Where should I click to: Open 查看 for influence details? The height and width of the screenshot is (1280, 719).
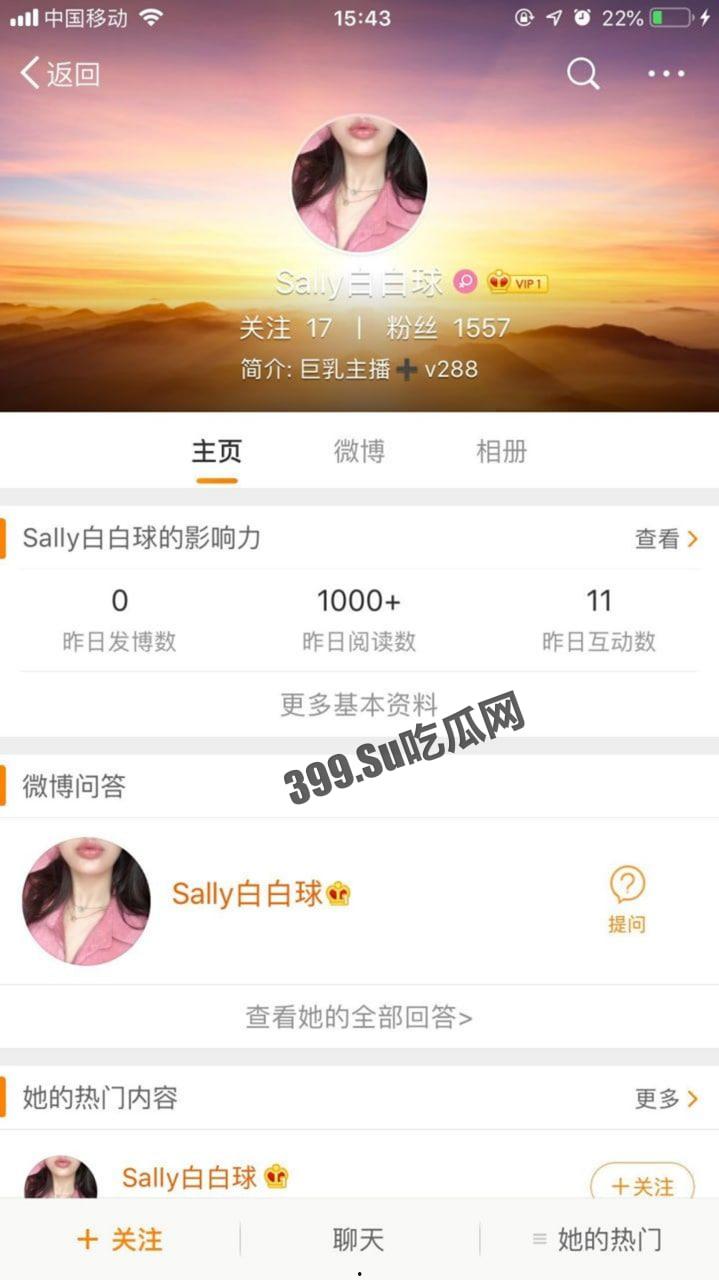(666, 539)
